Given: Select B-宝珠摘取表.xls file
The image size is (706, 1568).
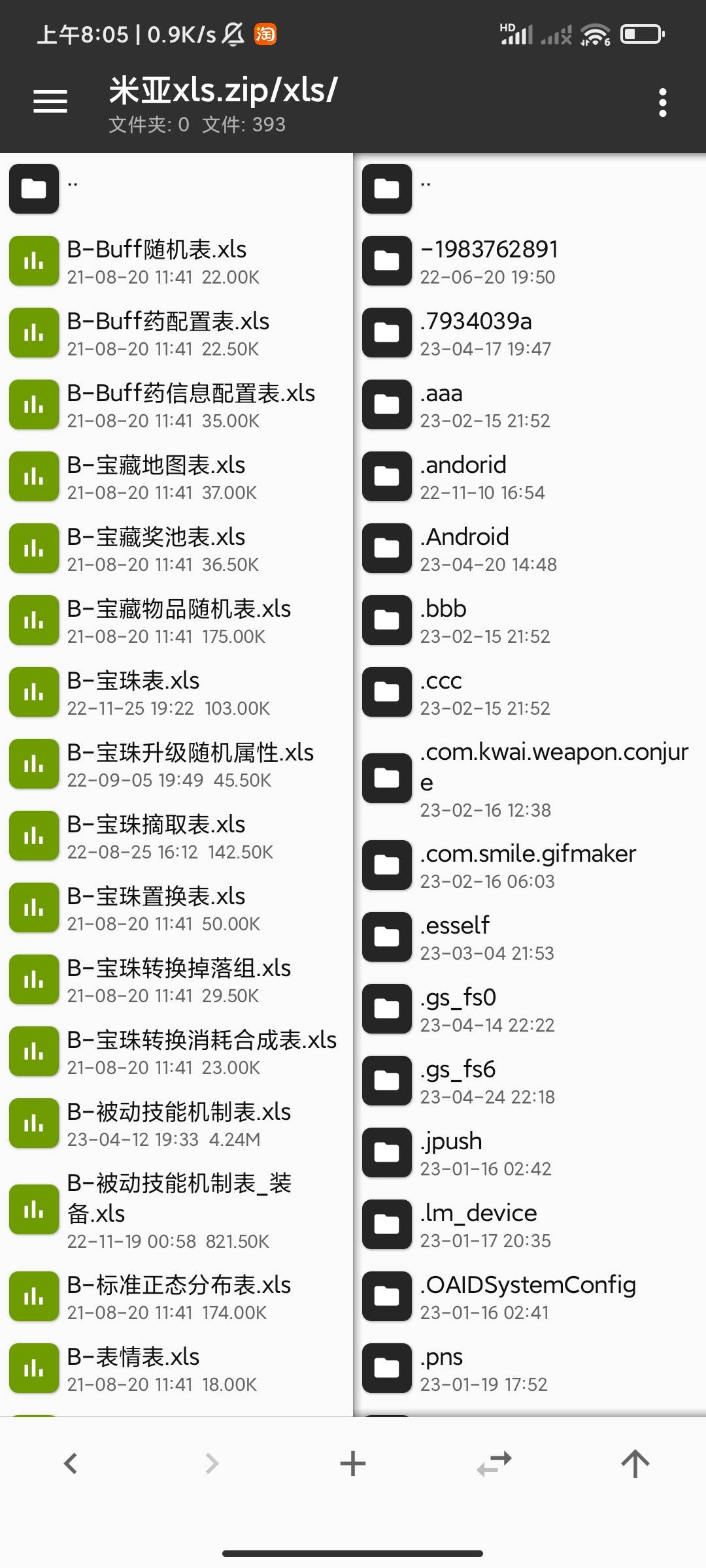Looking at the screenshot, I should [176, 836].
